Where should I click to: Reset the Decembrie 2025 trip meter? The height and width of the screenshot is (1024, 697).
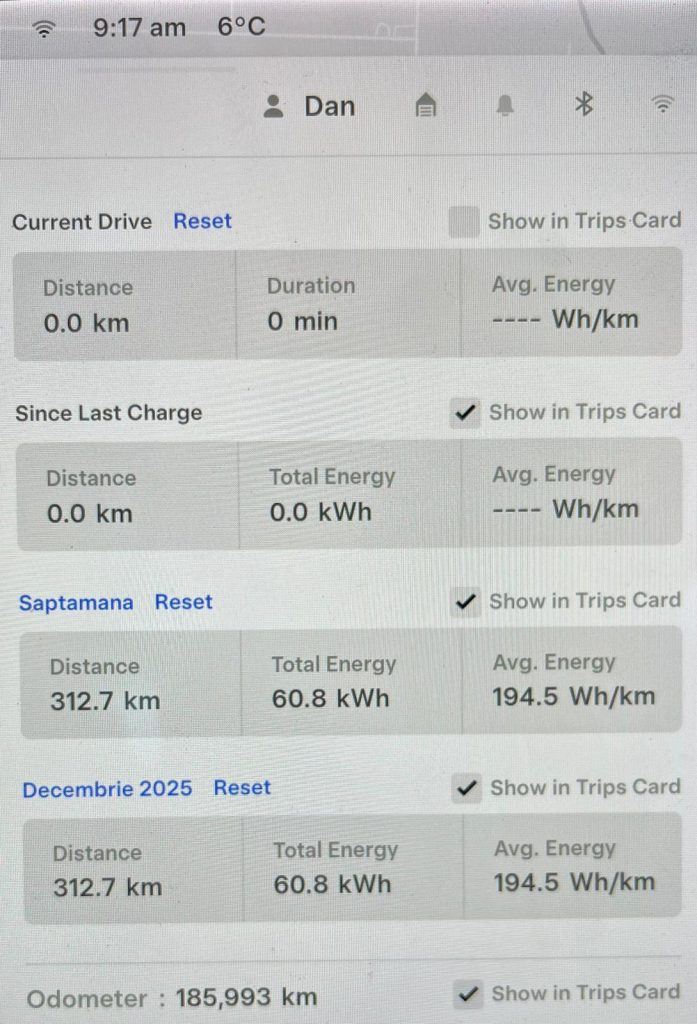(242, 788)
